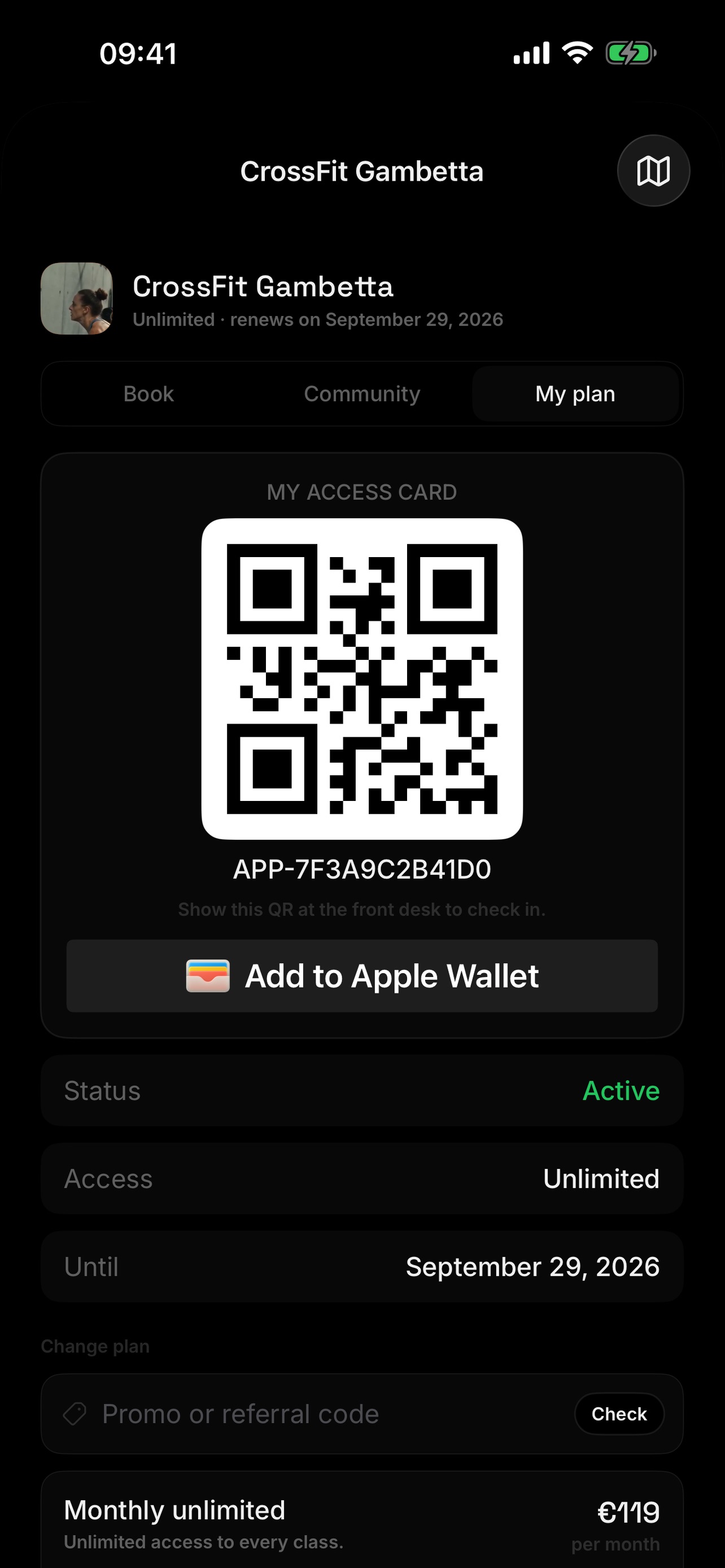This screenshot has height=1568, width=725.
Task: Select the Monthly unlimited plan card
Action: click(x=362, y=1520)
